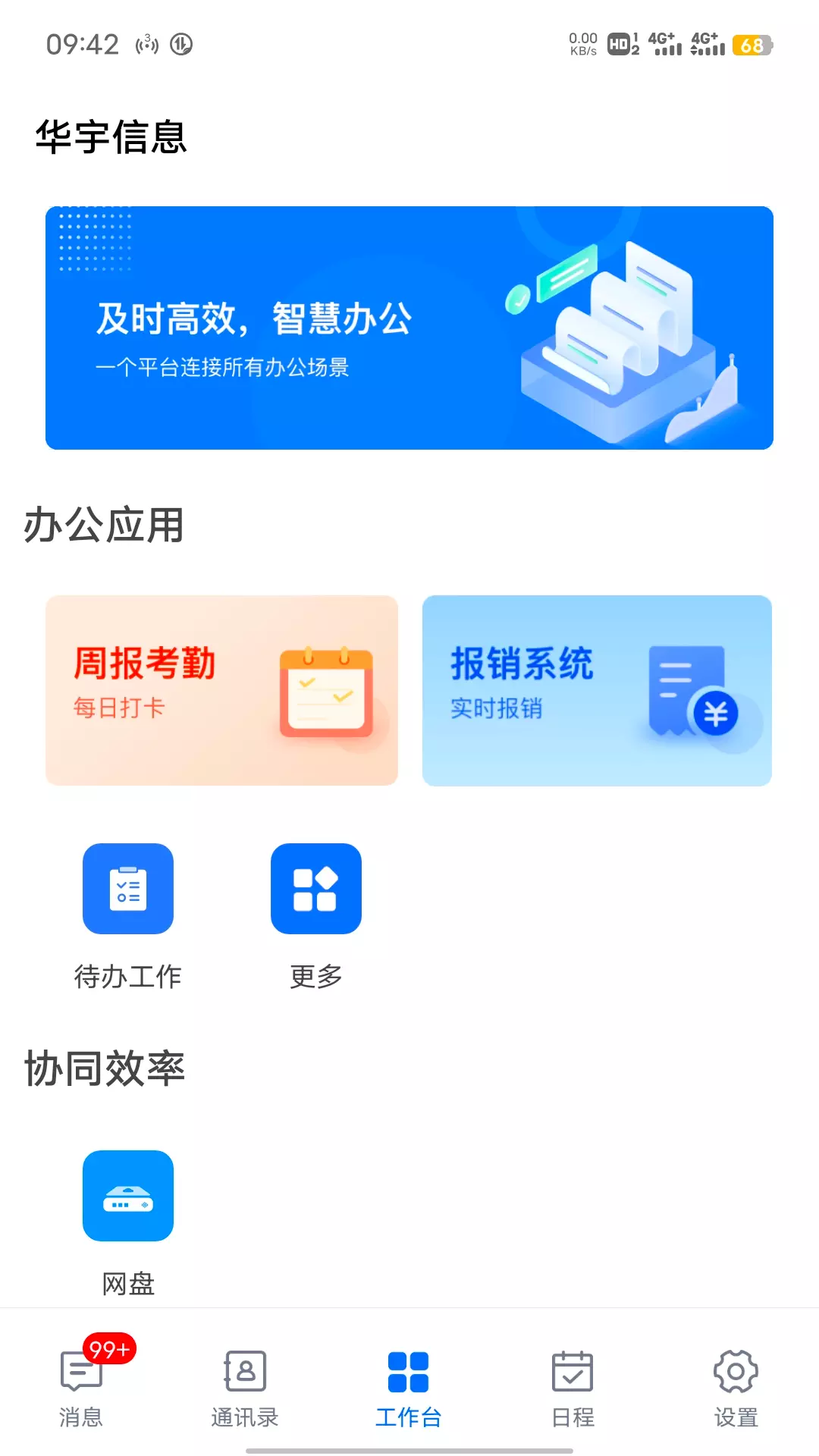Tap the 及时高效，智慧办公 banner
This screenshot has height=1456, width=819.
point(409,328)
